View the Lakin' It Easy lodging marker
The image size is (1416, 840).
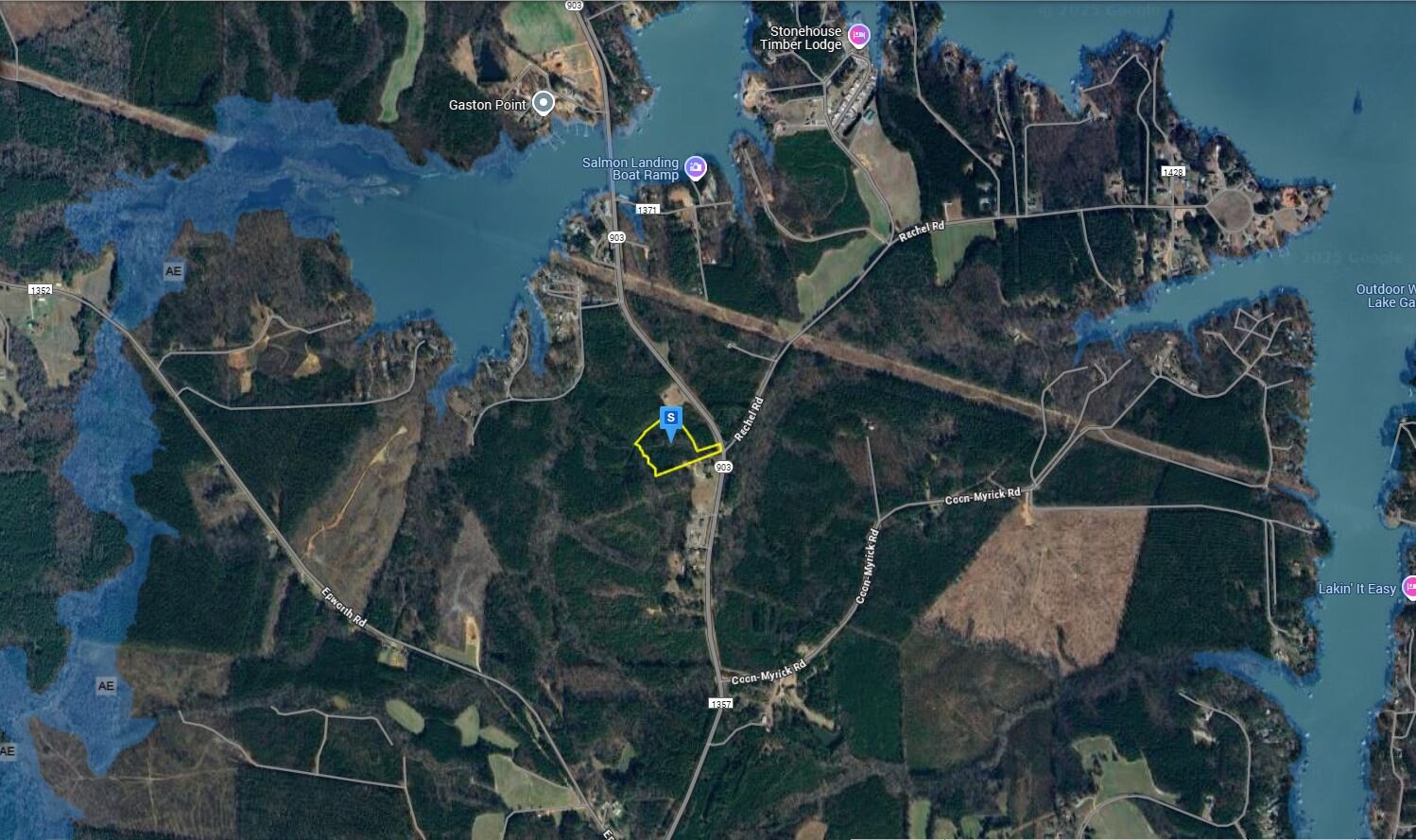point(1409,590)
